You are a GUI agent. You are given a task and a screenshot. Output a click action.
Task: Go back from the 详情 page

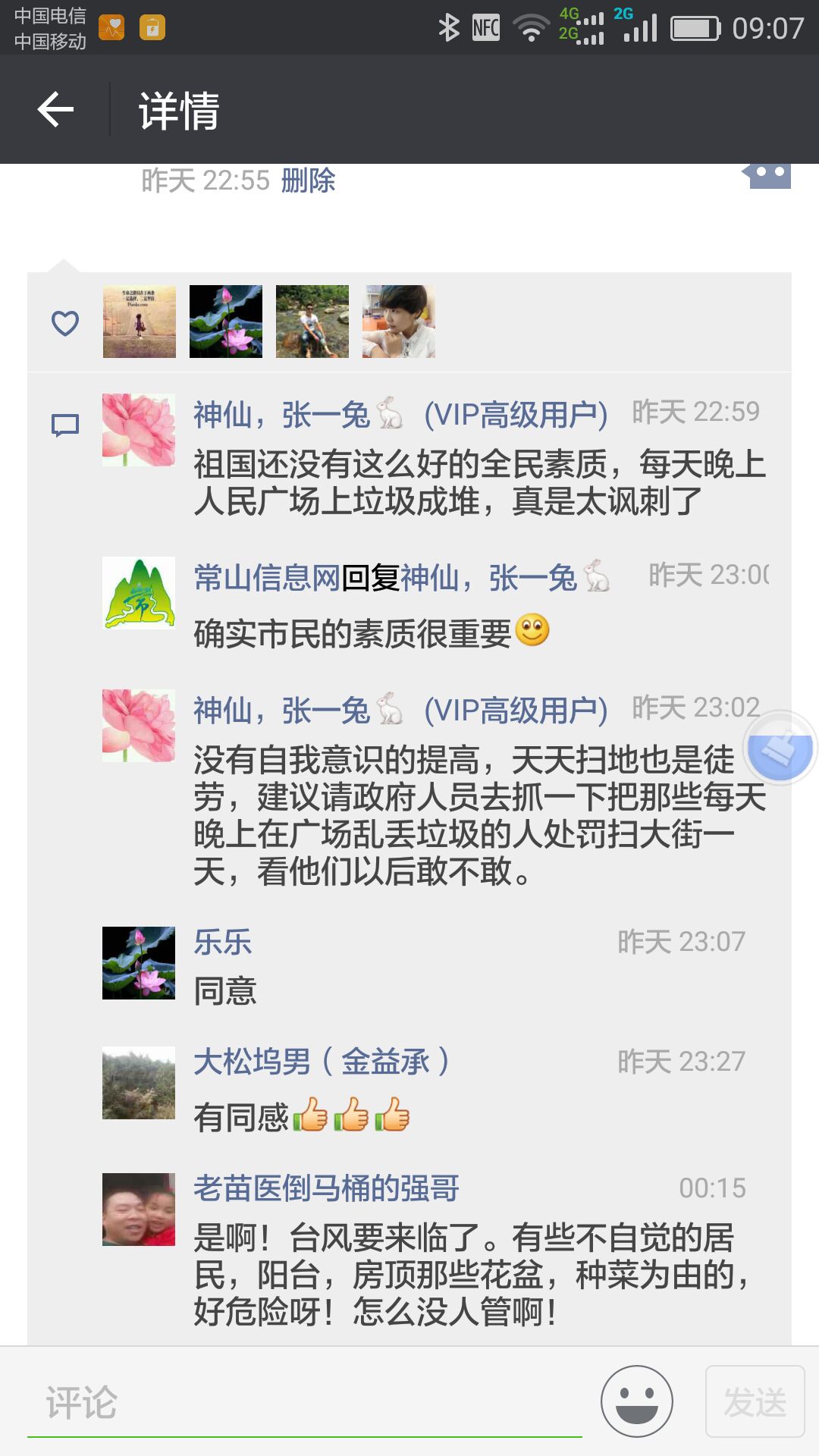[56, 110]
